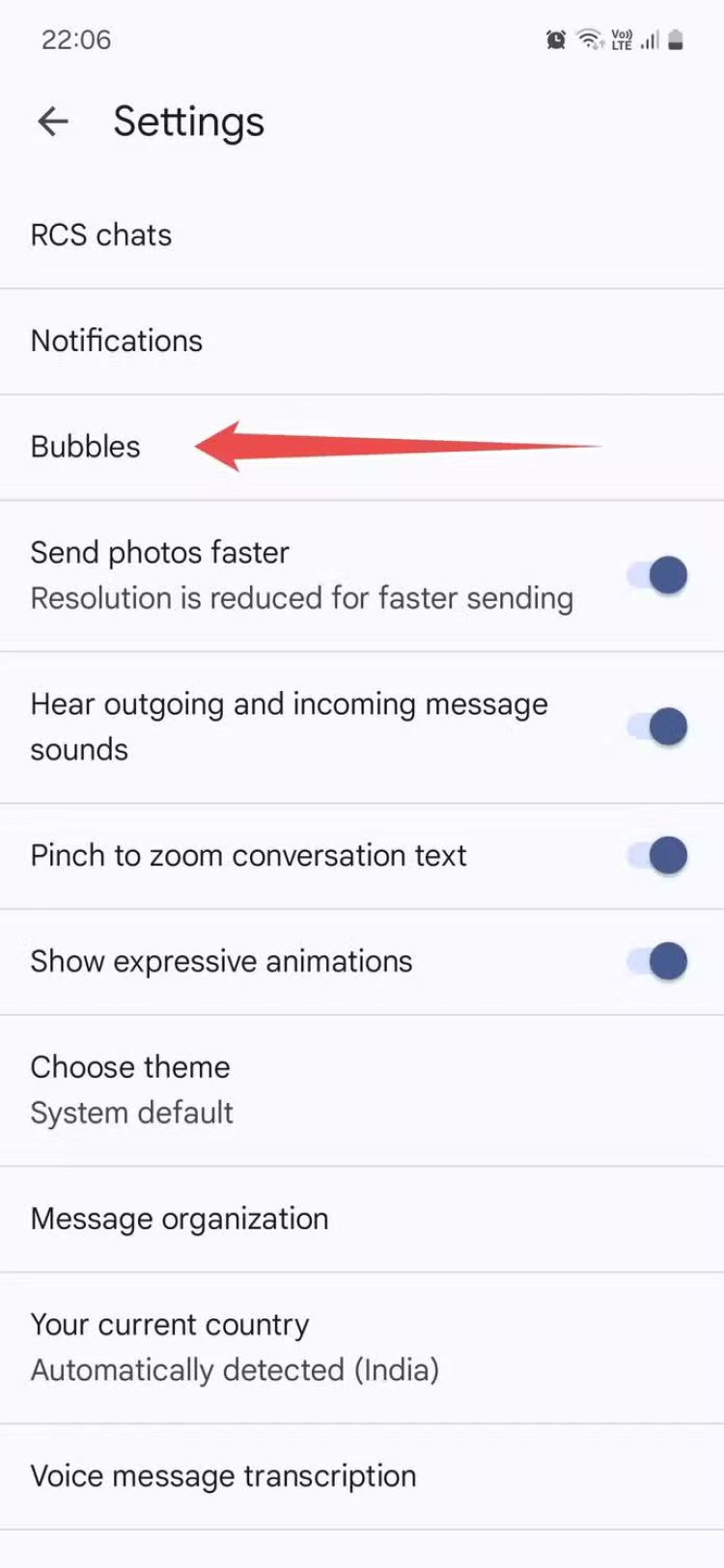Open the Bubbles setting

pos(362,448)
